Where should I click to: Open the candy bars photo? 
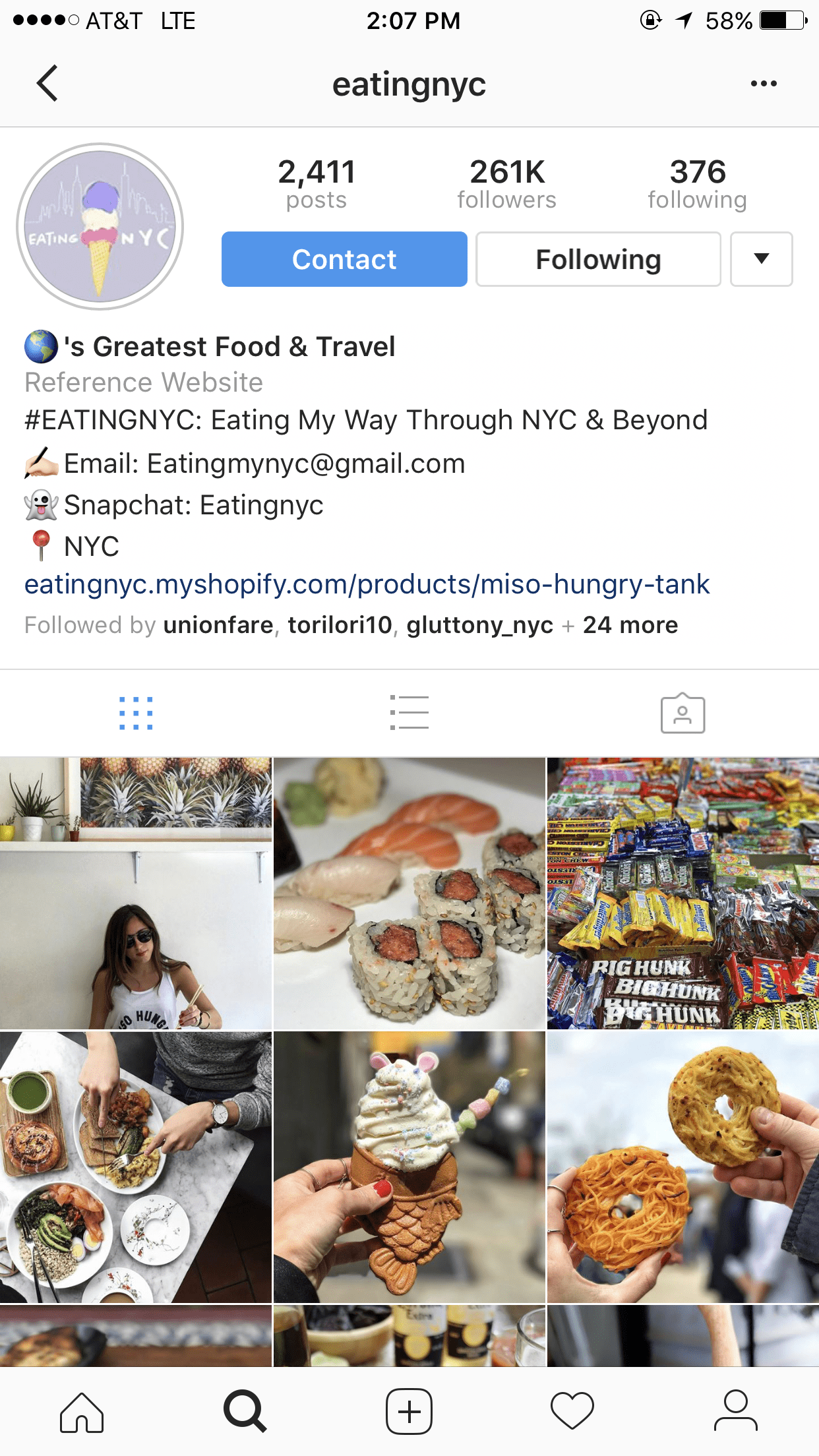[x=682, y=894]
